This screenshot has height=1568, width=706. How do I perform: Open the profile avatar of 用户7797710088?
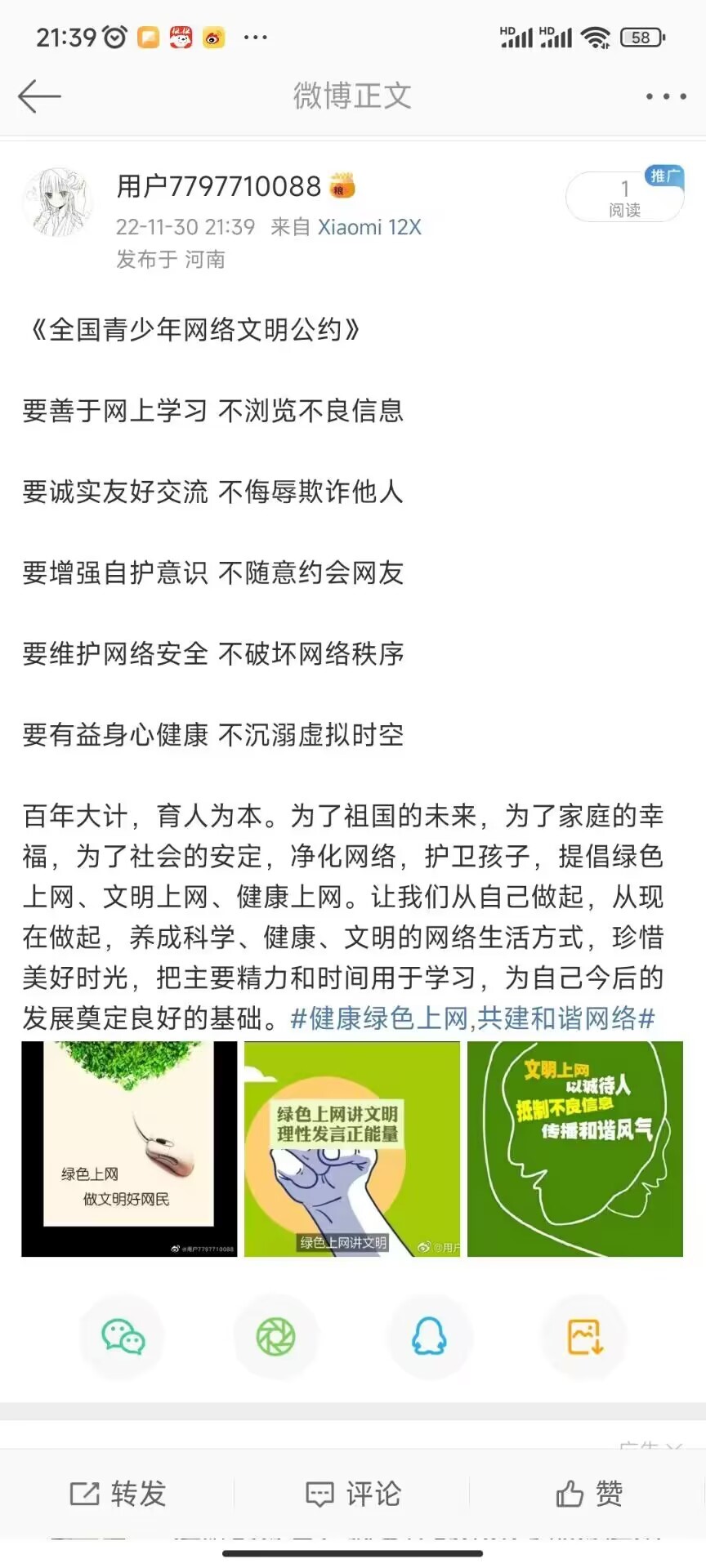(x=57, y=203)
